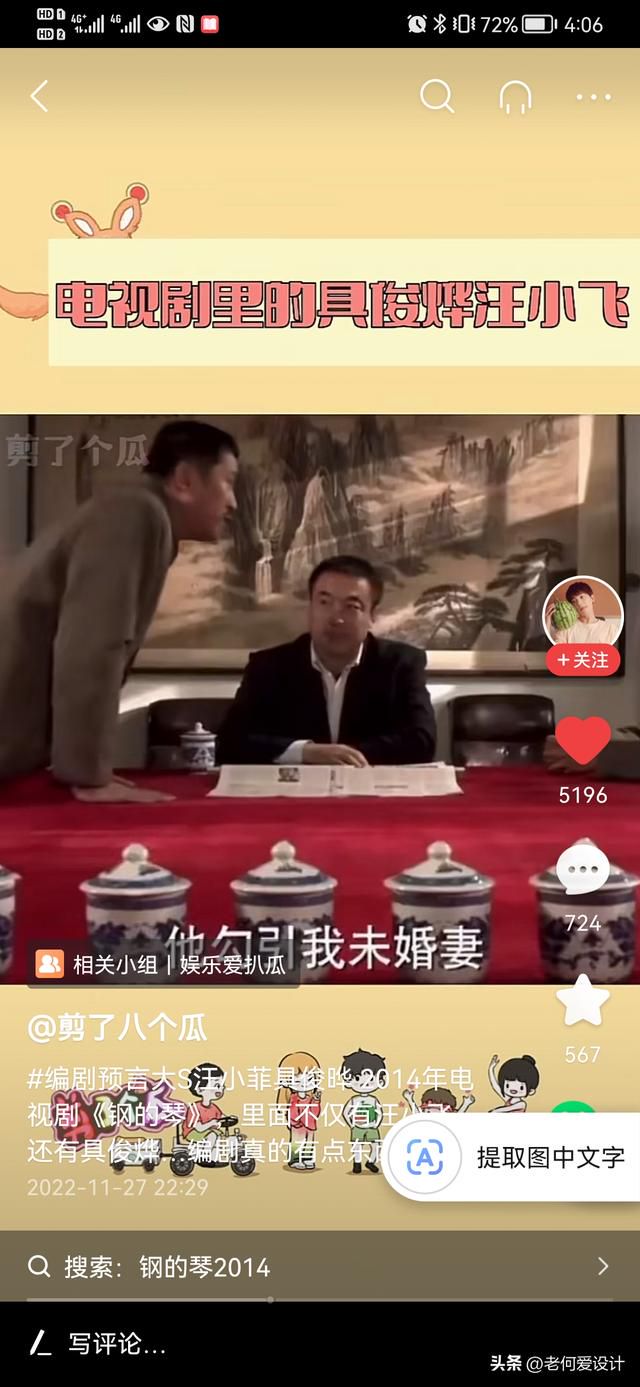This screenshot has height=1387, width=640.
Task: Go back using the top-left arrow
Action: (39, 97)
